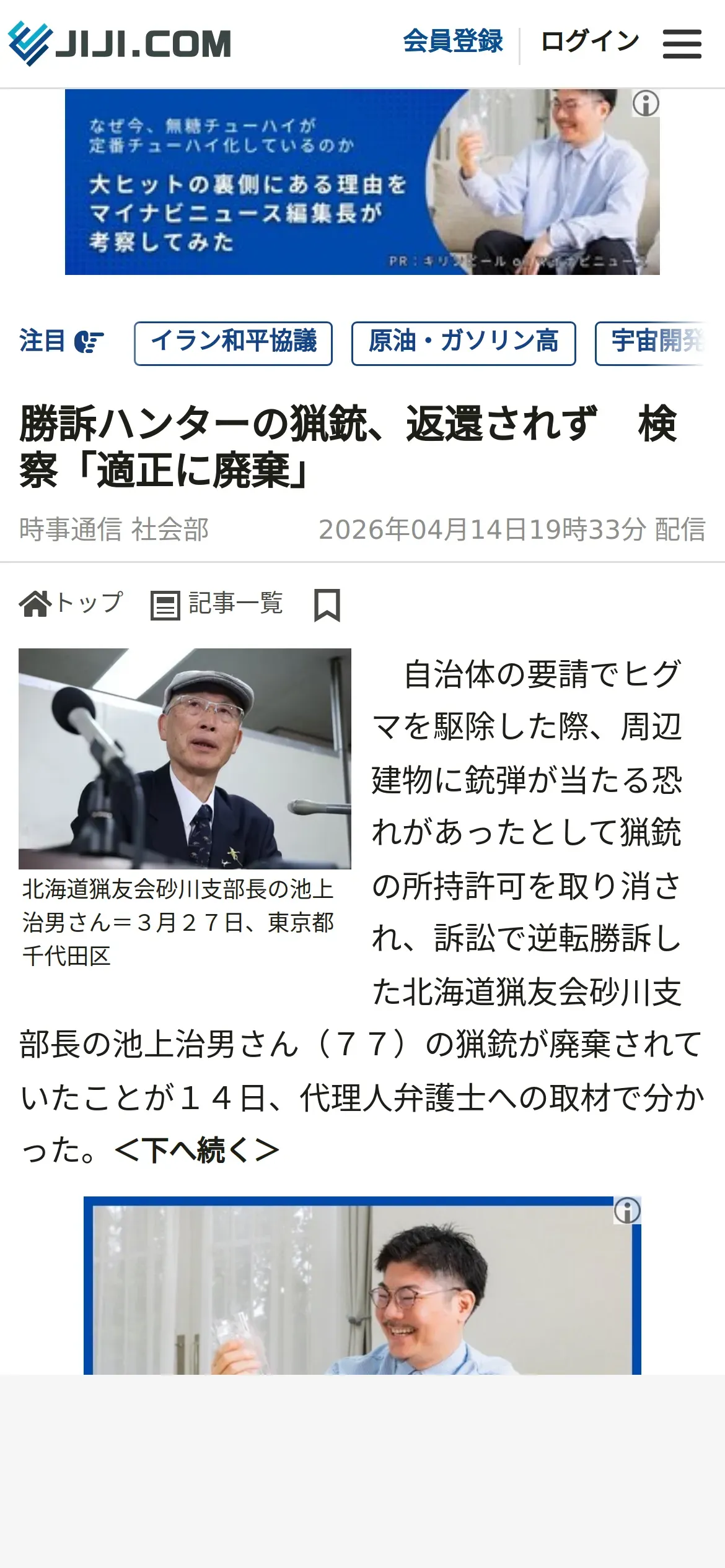Open the hamburger menu
The height and width of the screenshot is (1568, 725).
682,44
